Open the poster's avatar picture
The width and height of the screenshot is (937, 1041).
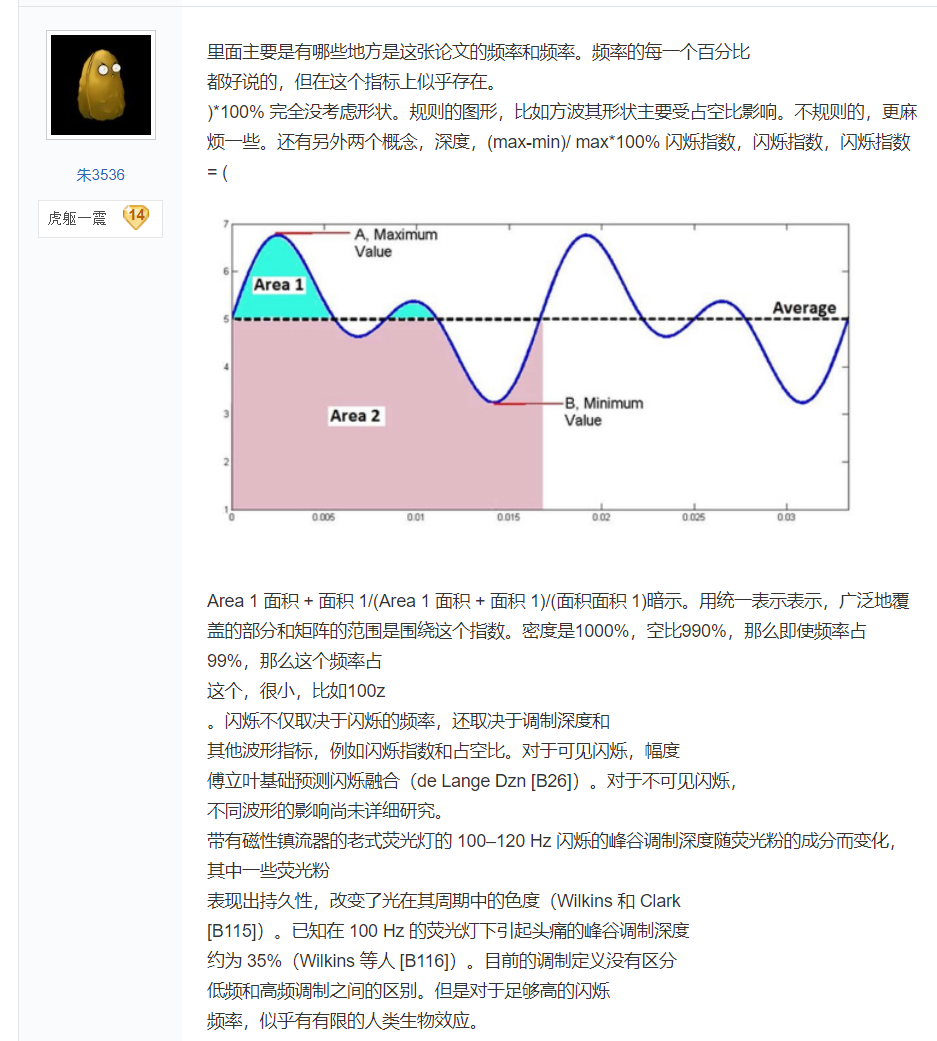pyautogui.click(x=101, y=85)
